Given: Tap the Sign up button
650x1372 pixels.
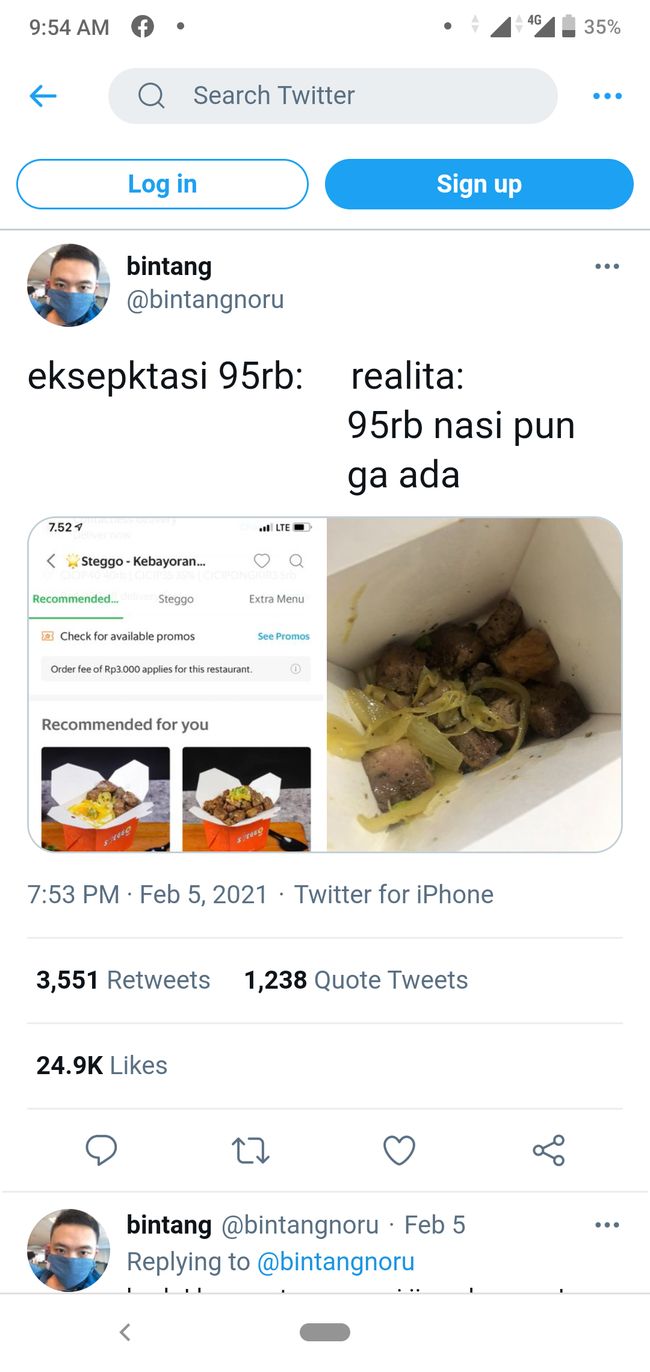Looking at the screenshot, I should point(479,184).
